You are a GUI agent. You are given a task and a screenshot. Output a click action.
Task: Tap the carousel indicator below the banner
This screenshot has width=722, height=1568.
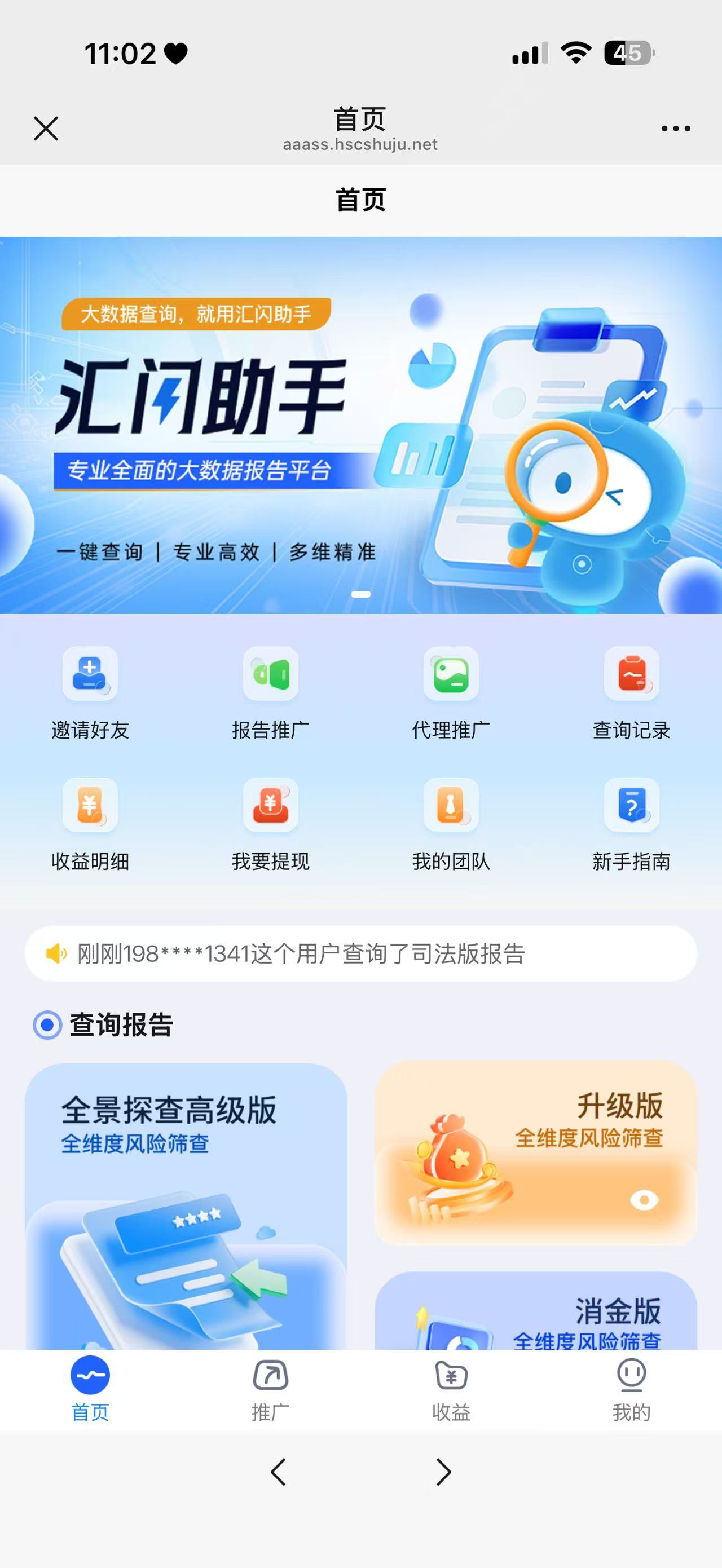click(x=360, y=594)
